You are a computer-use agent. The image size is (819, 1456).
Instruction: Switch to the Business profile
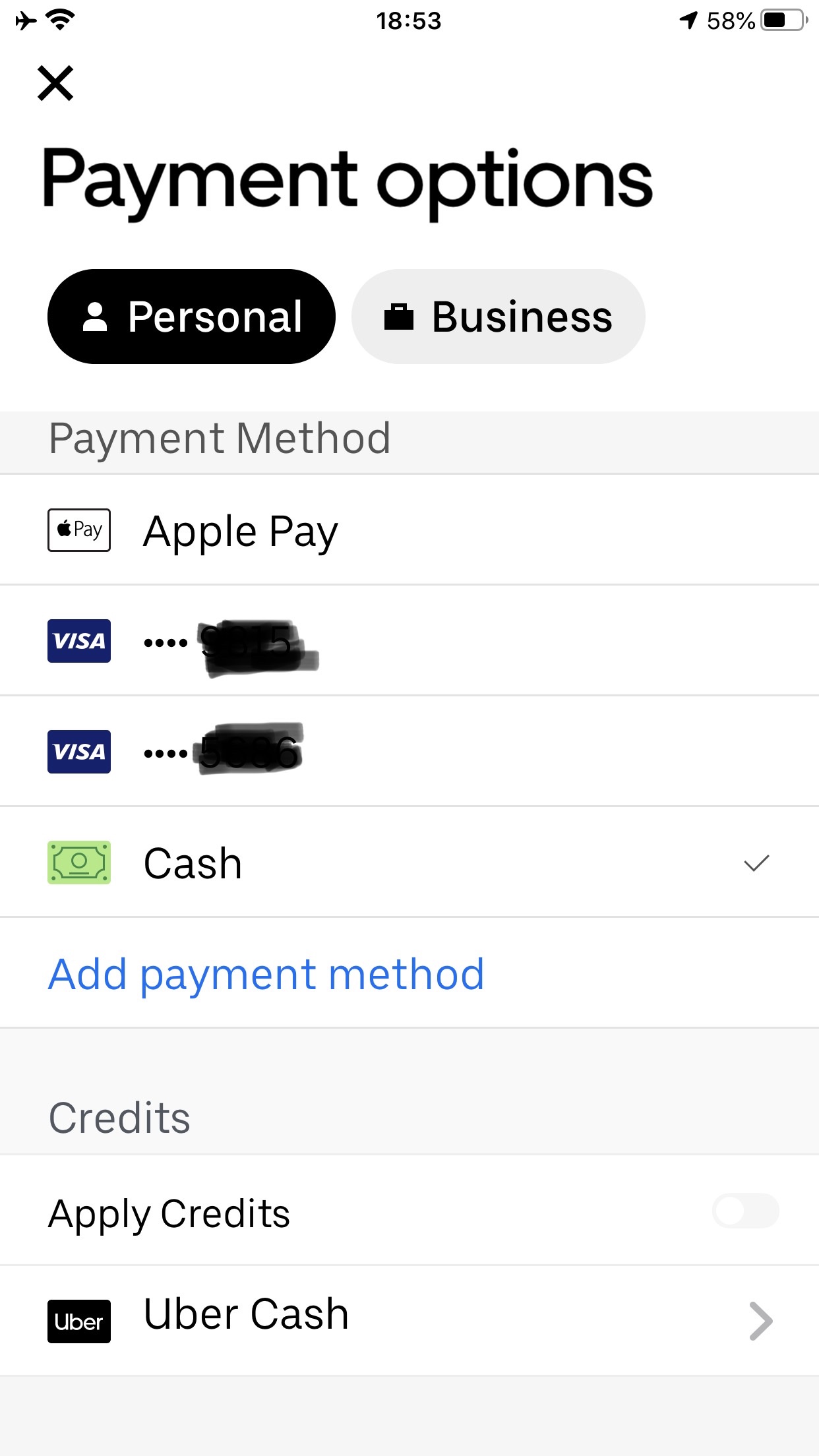[498, 317]
